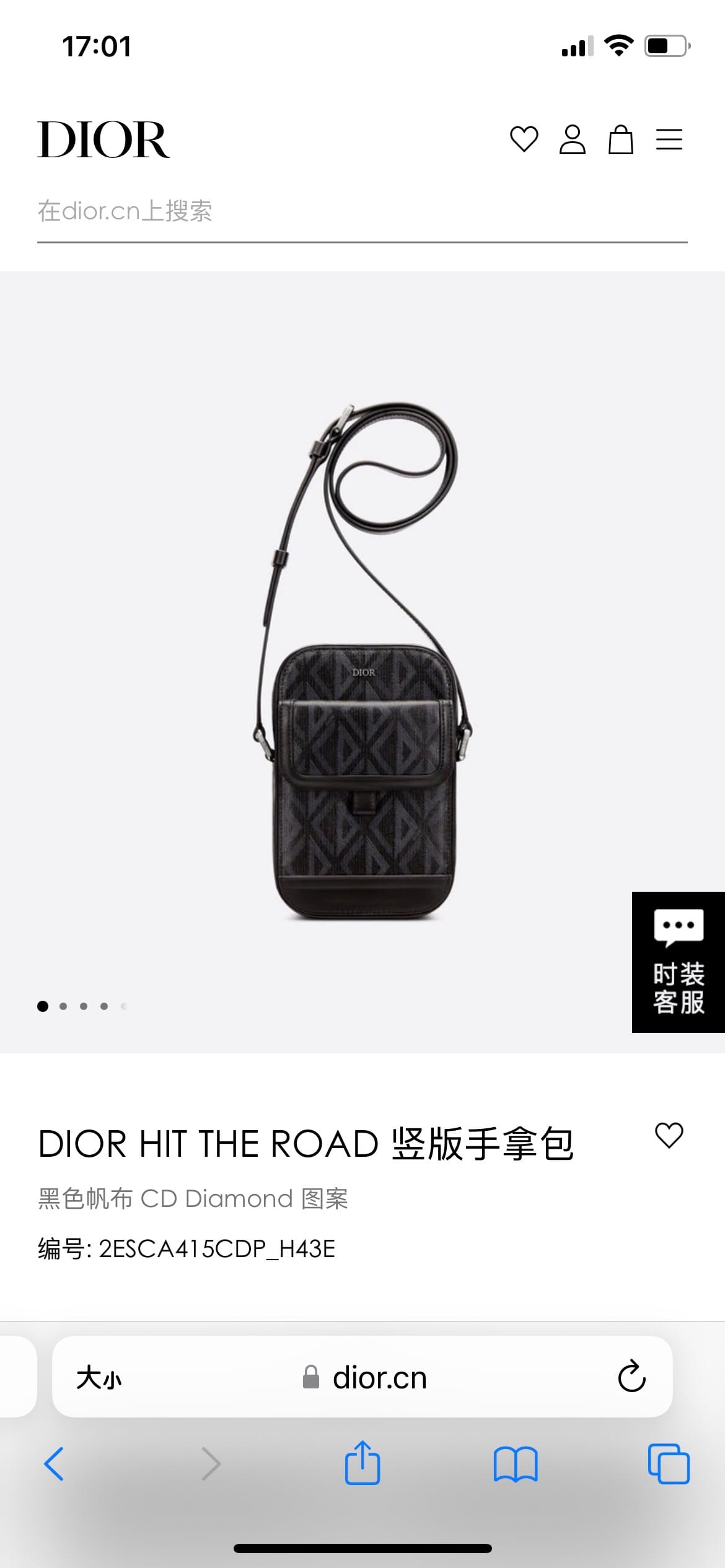Screen dimensions: 725x1568
Task: Add the Hit The Road bag to wishlist
Action: (669, 1136)
